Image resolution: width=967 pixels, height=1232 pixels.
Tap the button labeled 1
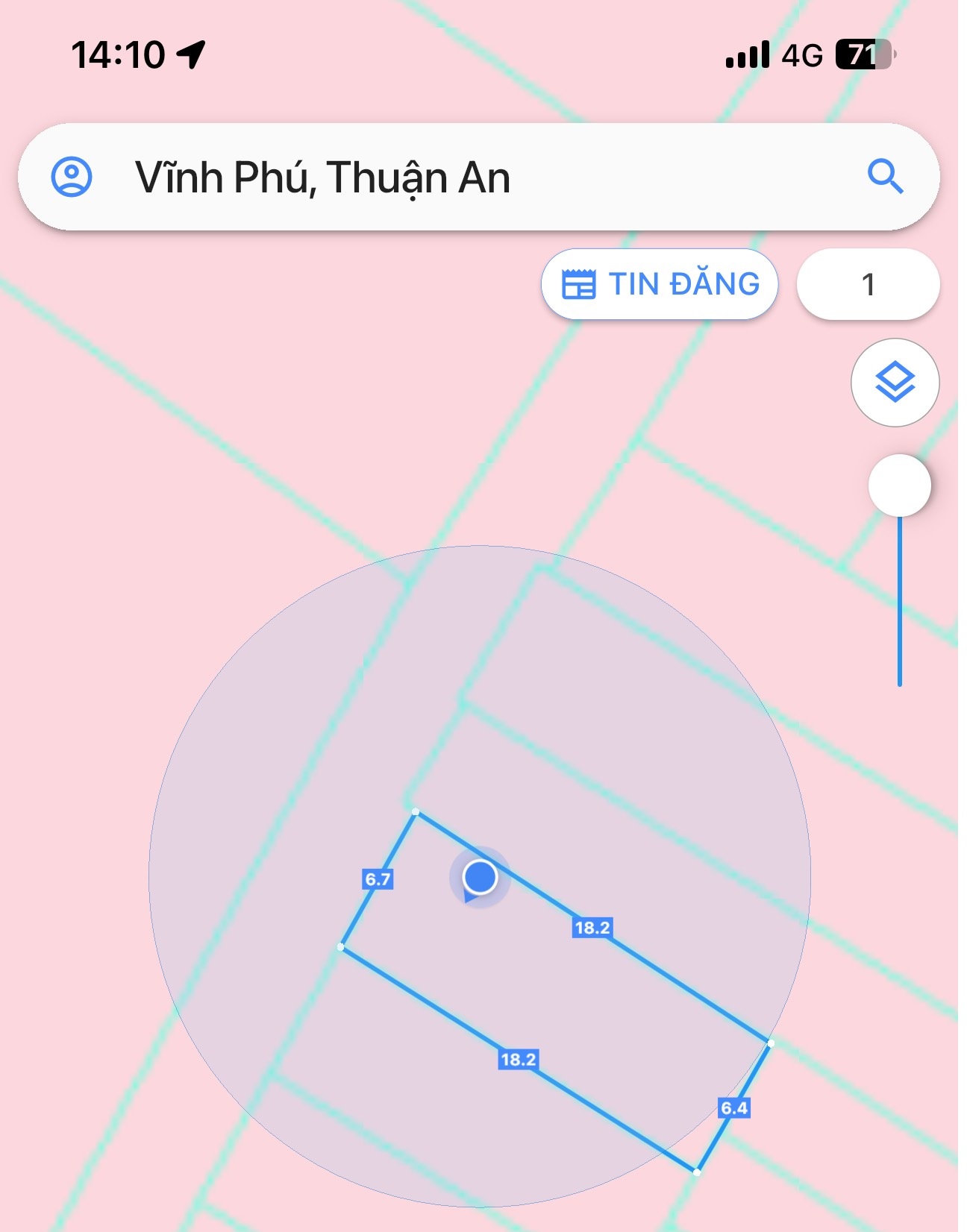pos(868,284)
